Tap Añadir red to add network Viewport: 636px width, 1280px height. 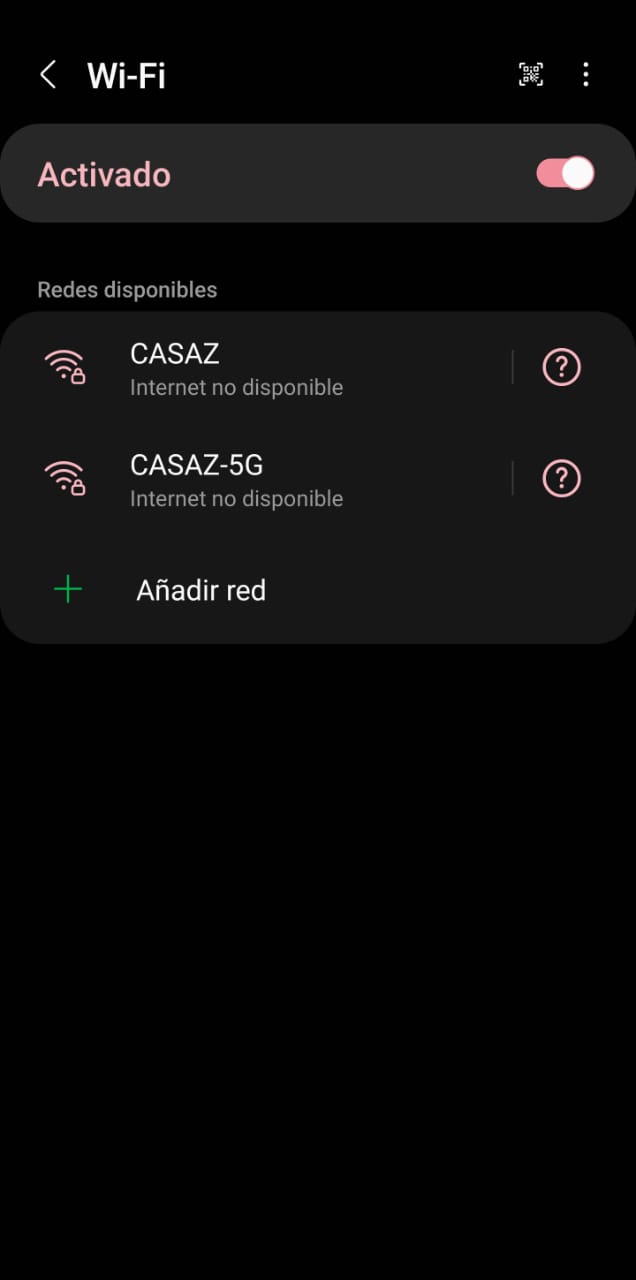pos(200,590)
